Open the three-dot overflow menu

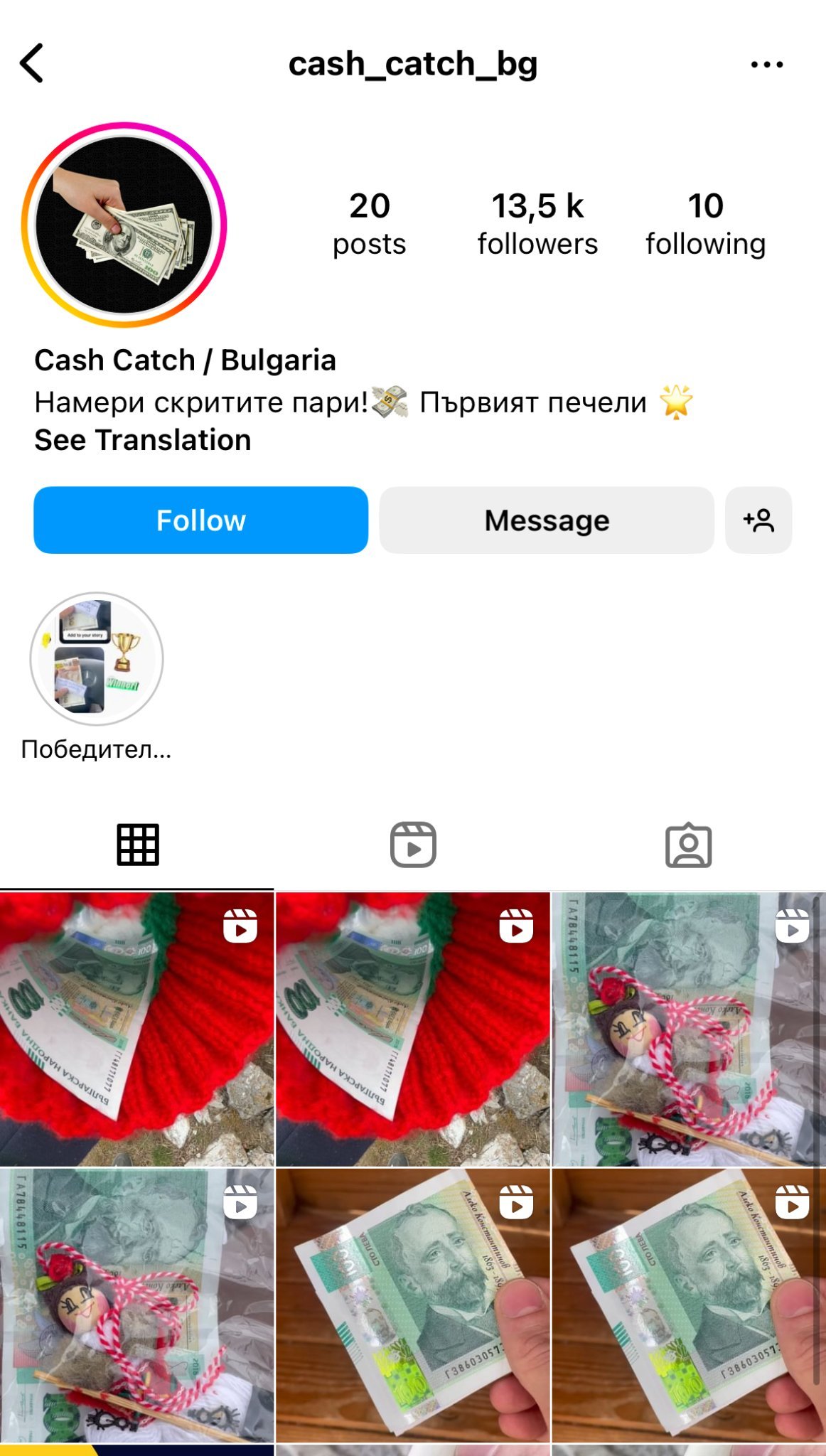(x=766, y=65)
